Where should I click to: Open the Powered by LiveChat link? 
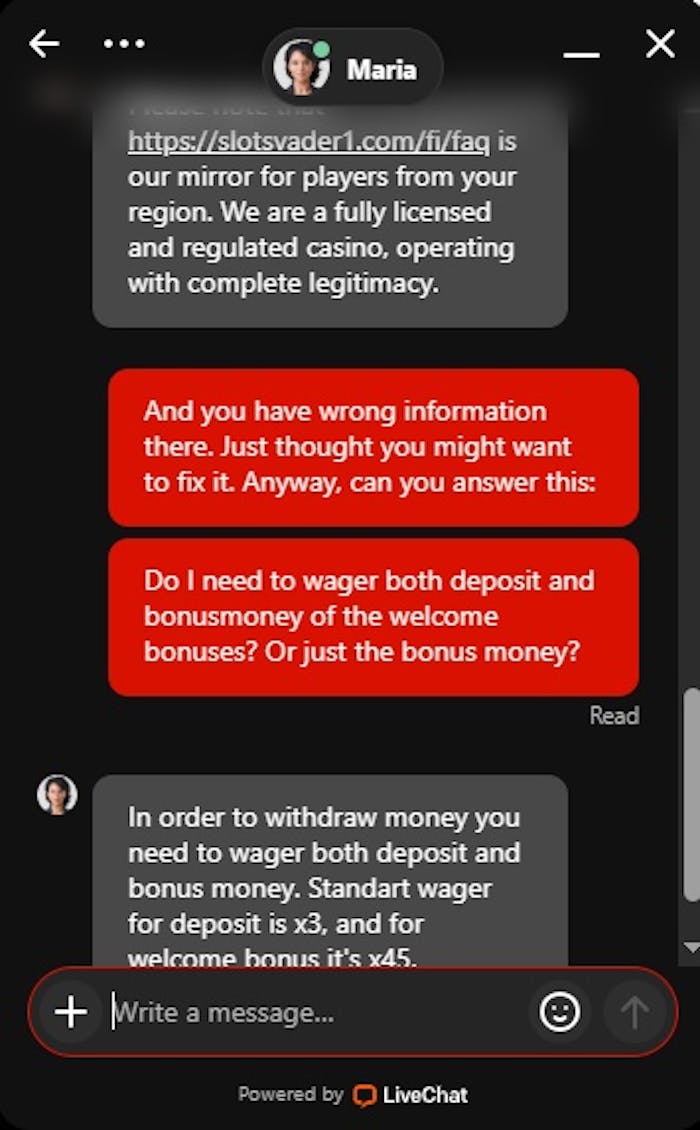pos(352,1095)
